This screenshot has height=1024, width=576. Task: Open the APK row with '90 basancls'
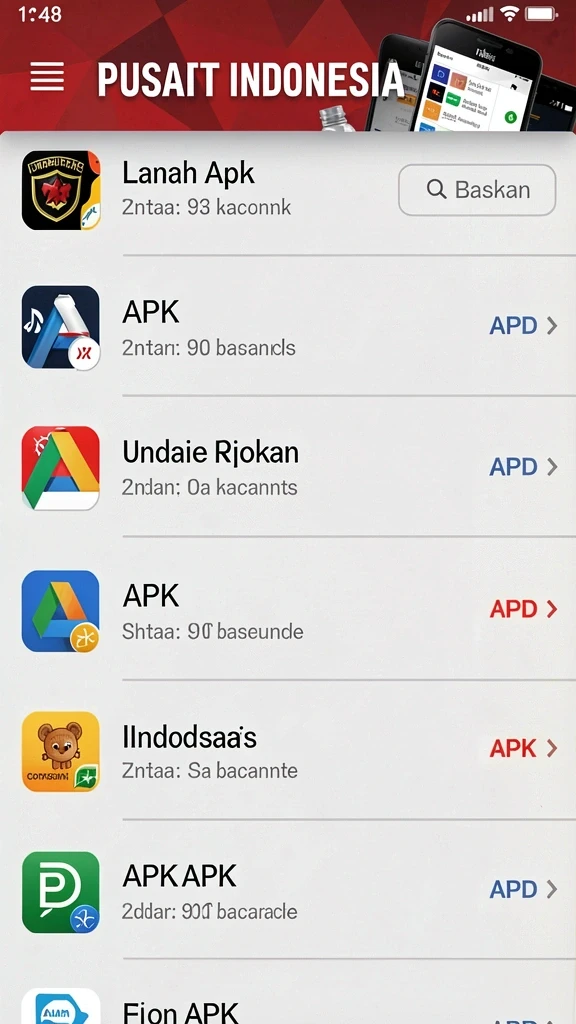coord(288,325)
